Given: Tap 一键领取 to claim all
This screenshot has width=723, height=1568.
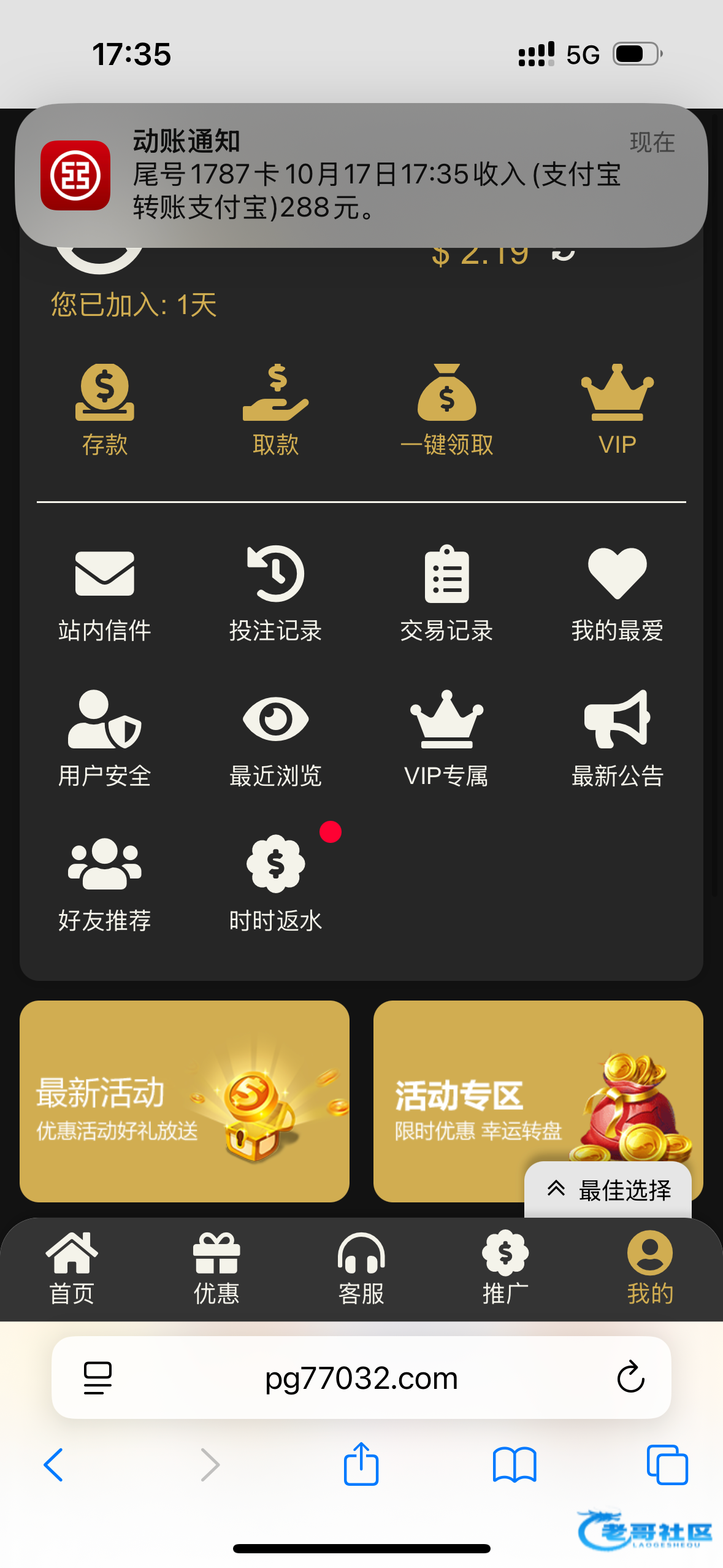Looking at the screenshot, I should 446,409.
